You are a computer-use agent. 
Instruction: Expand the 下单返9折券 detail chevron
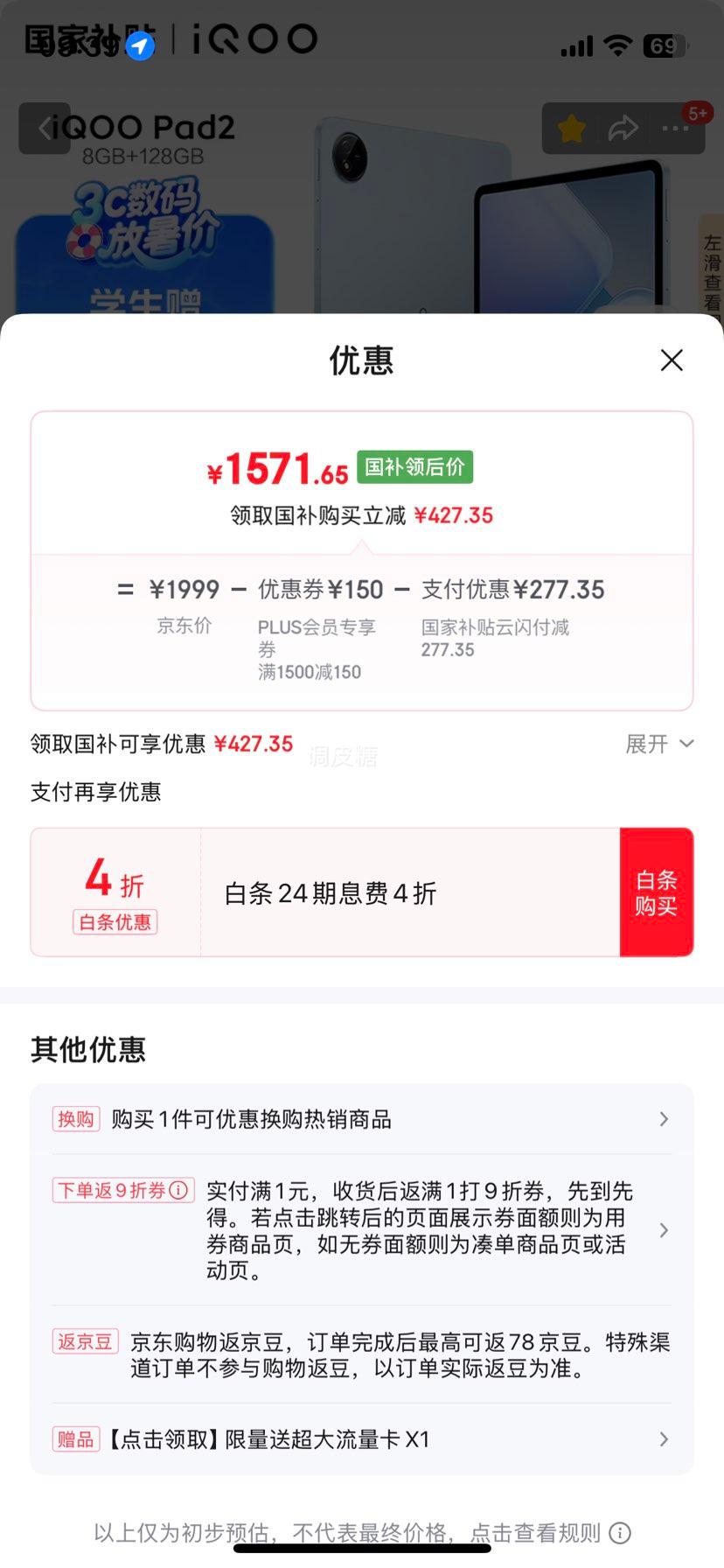[663, 1230]
